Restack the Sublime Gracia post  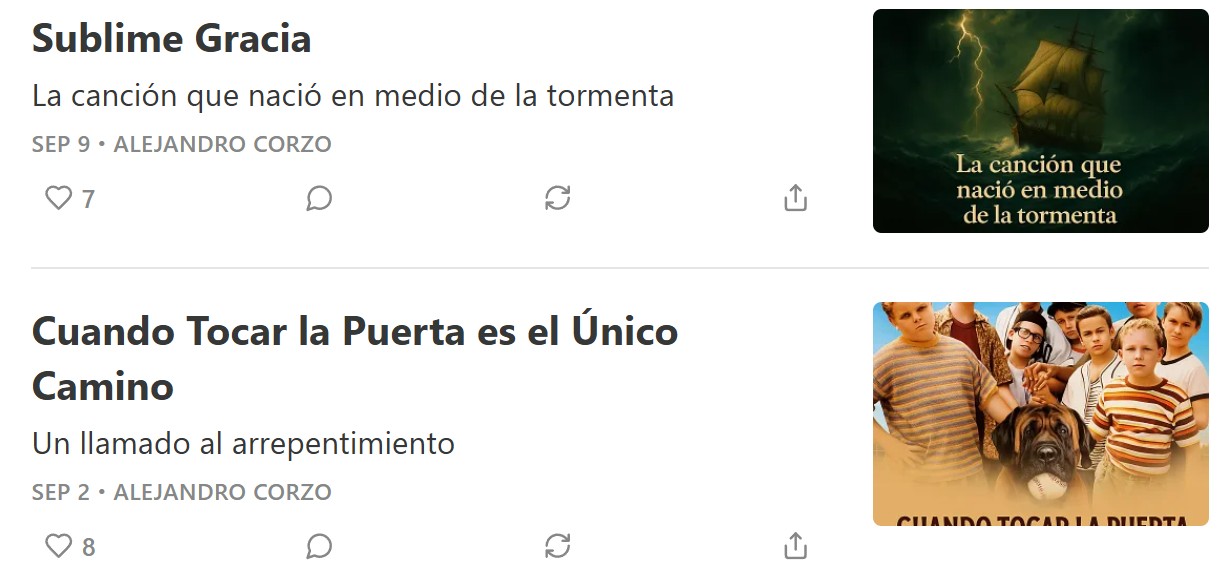coord(557,198)
